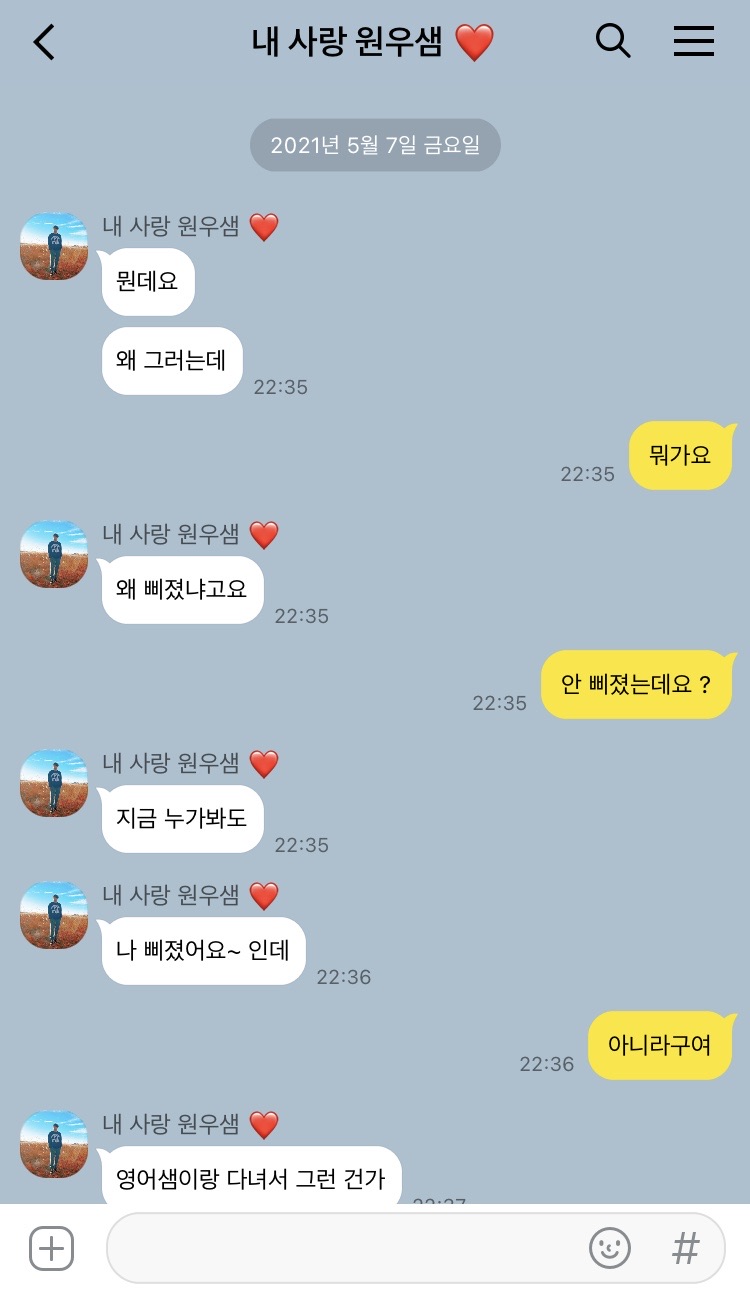Open the contact's profile photo beside '왜 삐졌냐고요'
The image size is (750, 1292).
click(54, 554)
